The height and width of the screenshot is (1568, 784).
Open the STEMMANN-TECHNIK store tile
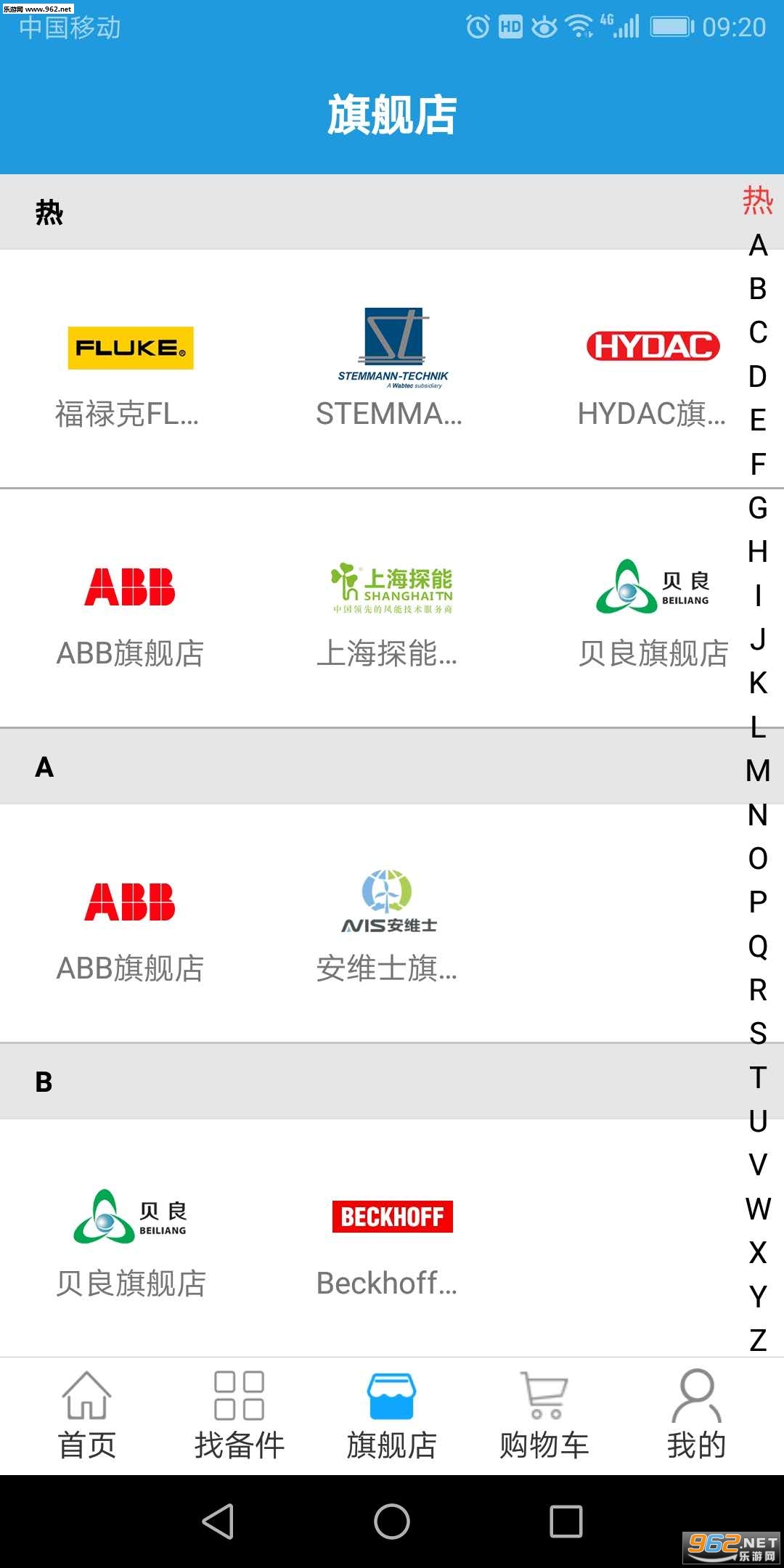392,369
